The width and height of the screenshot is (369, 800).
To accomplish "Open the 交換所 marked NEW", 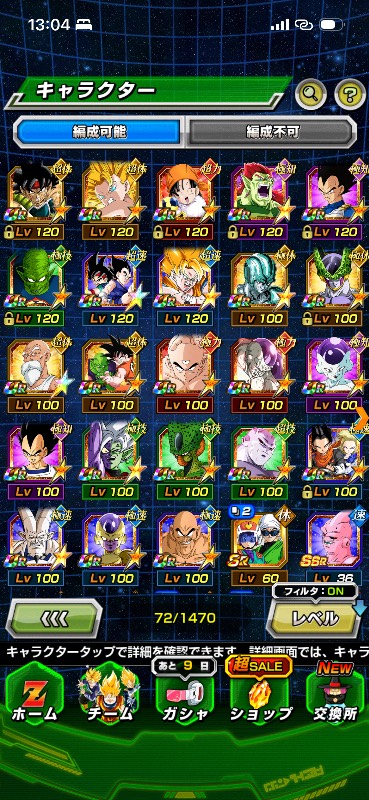I will tap(335, 694).
